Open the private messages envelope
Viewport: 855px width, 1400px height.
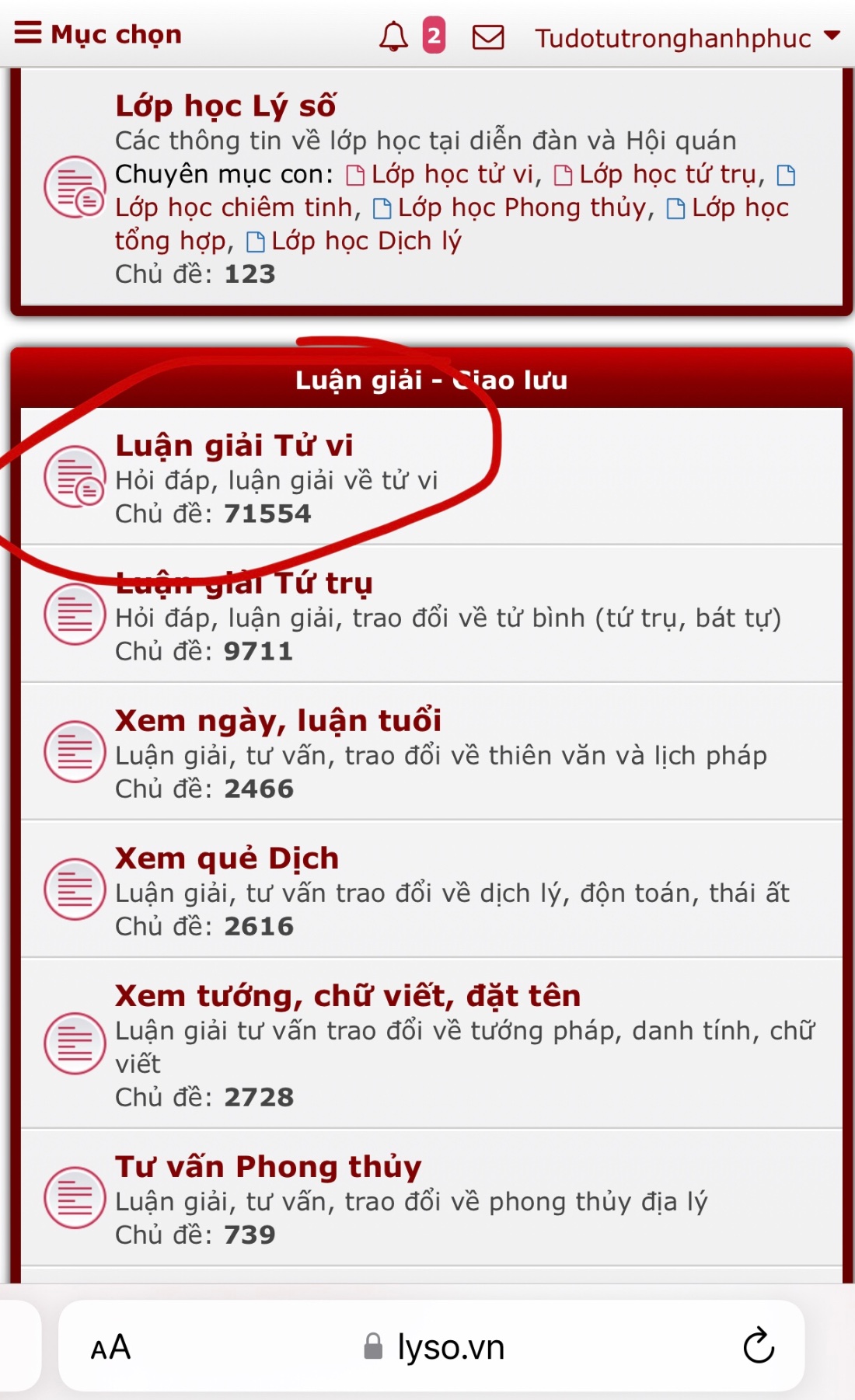488,37
